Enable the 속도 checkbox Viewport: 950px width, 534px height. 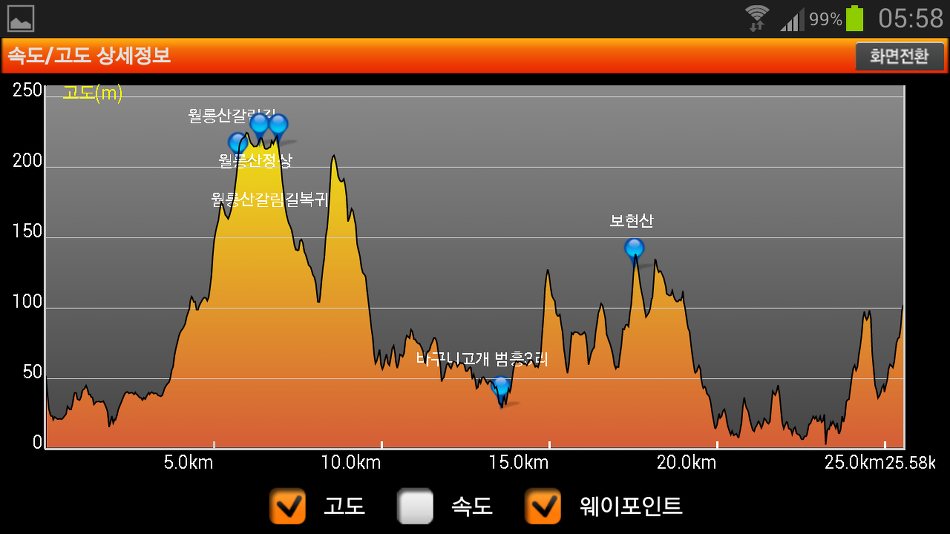point(415,506)
